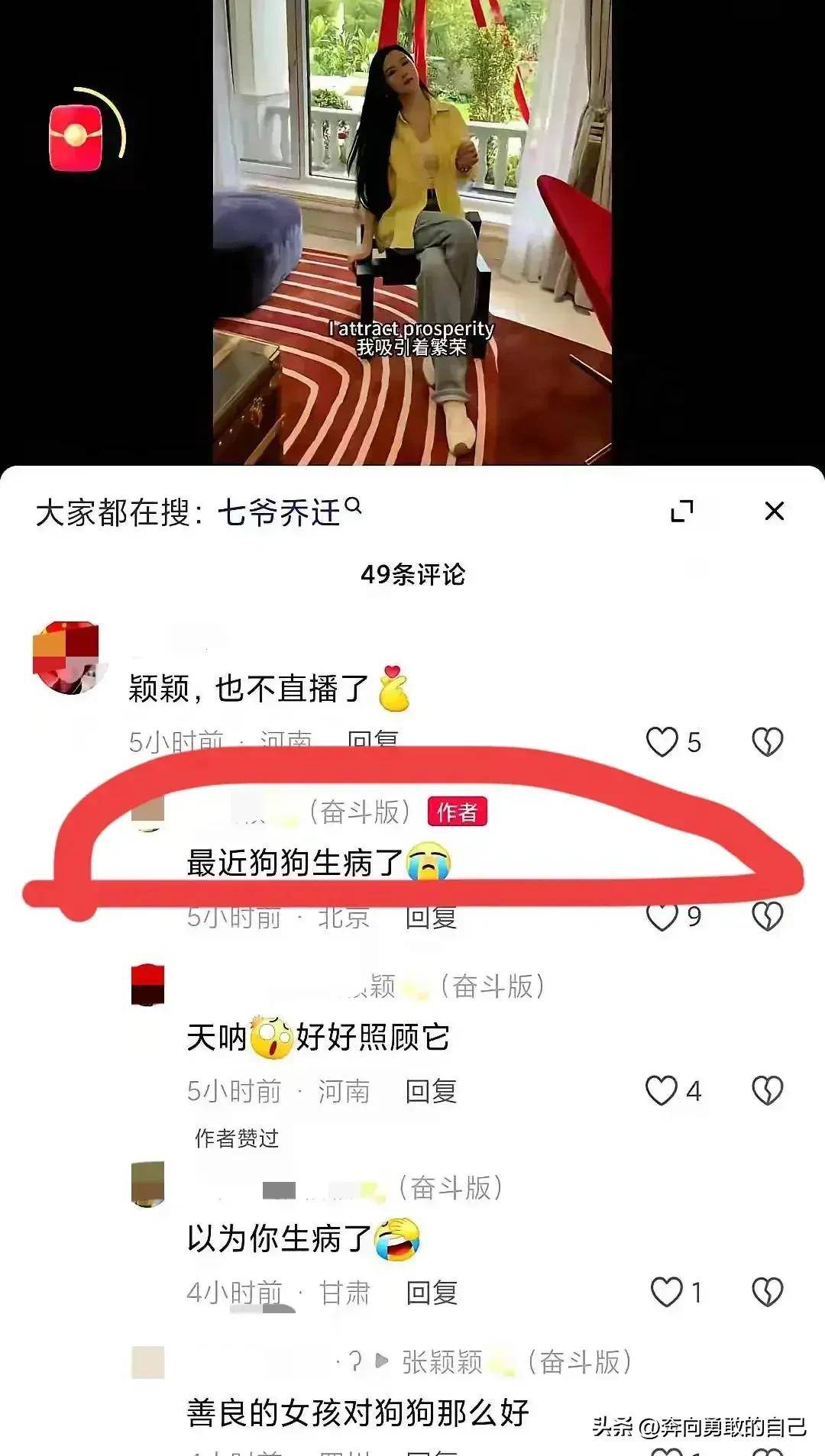Dislike the comment 以为你生病了
This screenshot has width=825, height=1456.
[x=767, y=1292]
